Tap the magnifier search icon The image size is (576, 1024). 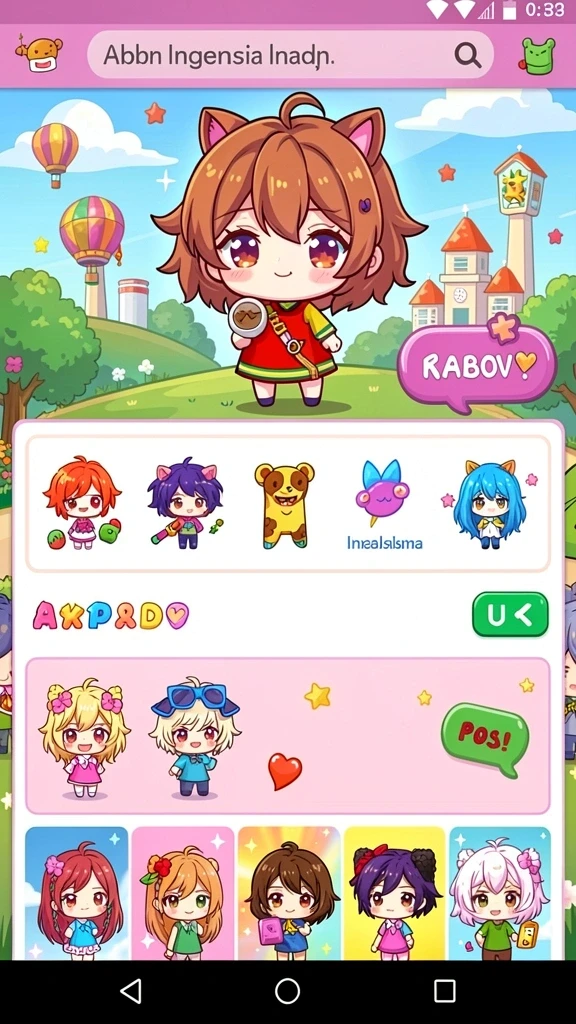coord(468,56)
